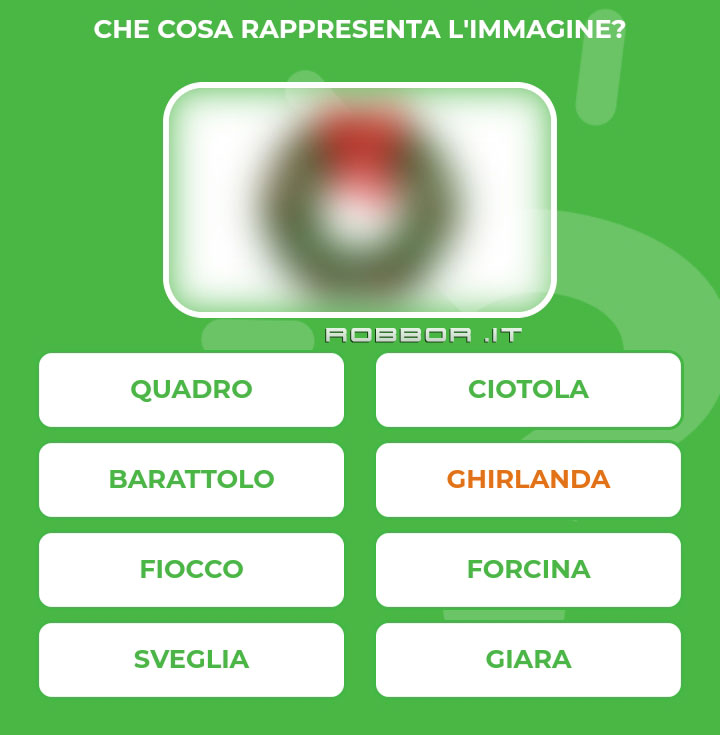
Task: Choose CIOTOLA as the answer
Action: pos(528,389)
